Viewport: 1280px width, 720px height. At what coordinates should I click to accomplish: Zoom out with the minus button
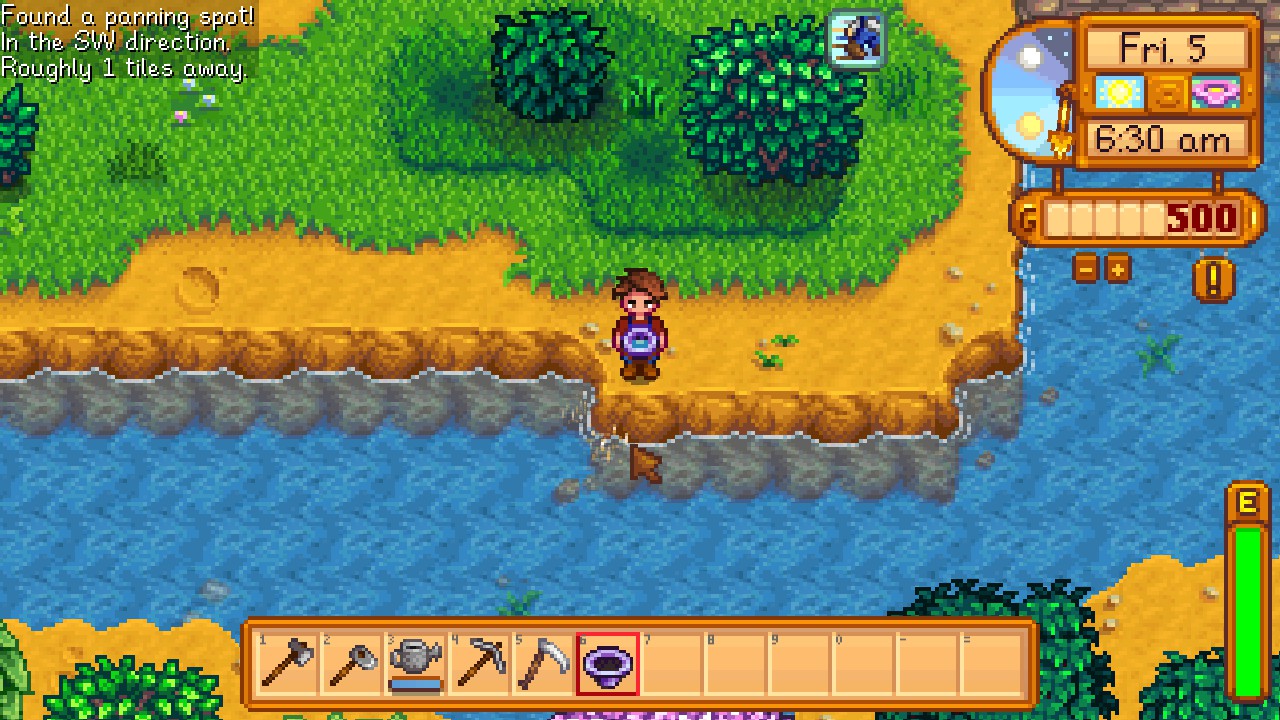(1087, 268)
